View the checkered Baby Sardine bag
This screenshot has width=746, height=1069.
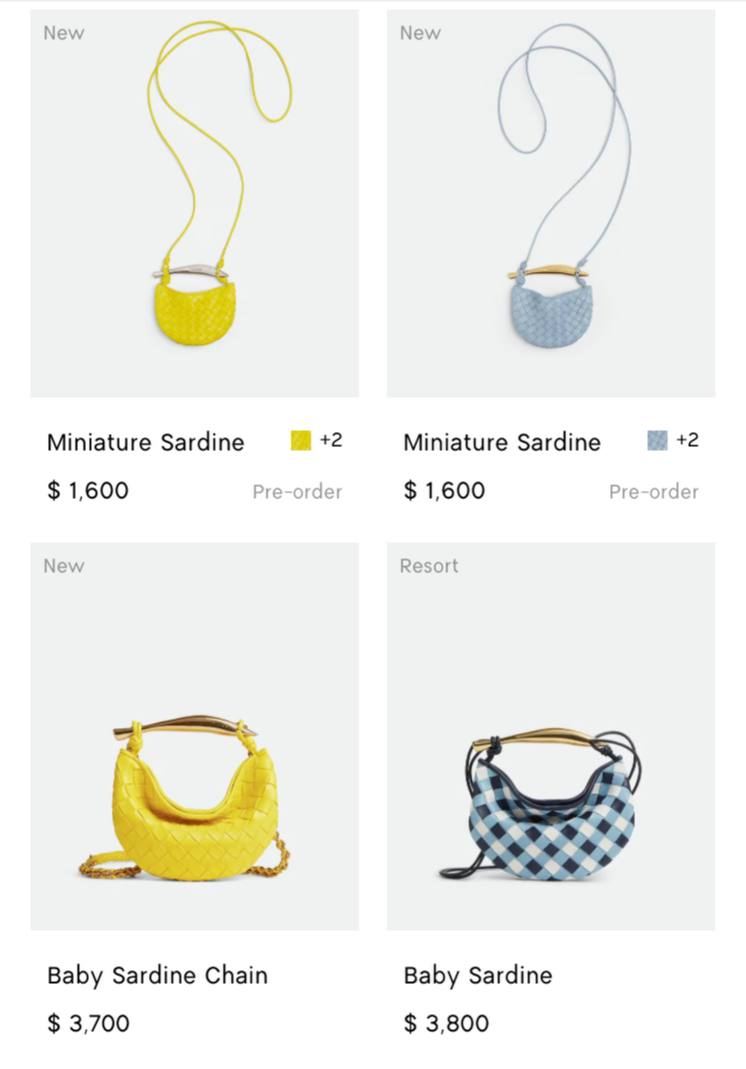pos(550,737)
